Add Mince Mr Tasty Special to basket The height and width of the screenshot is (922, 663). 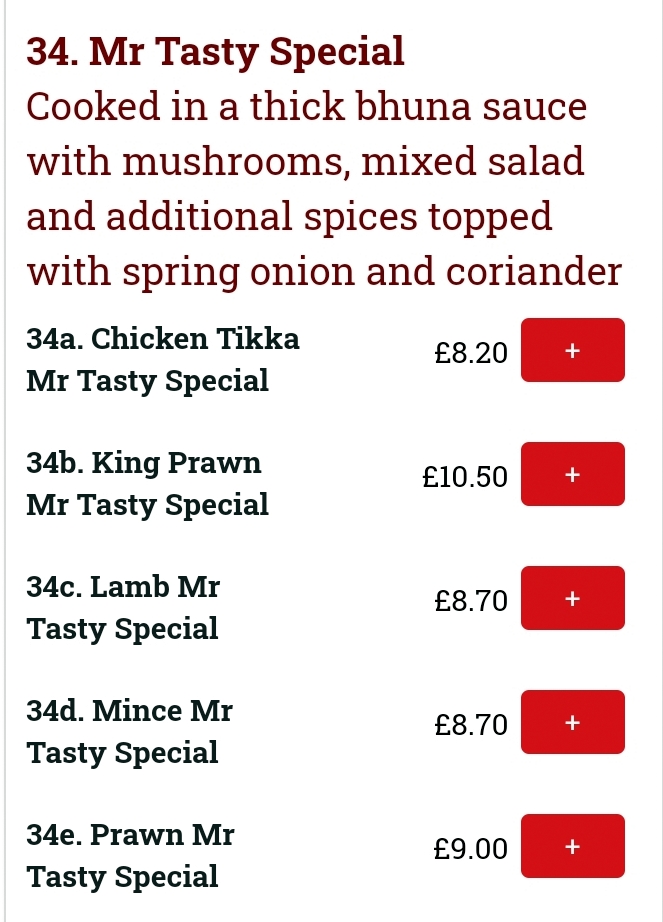coord(573,722)
